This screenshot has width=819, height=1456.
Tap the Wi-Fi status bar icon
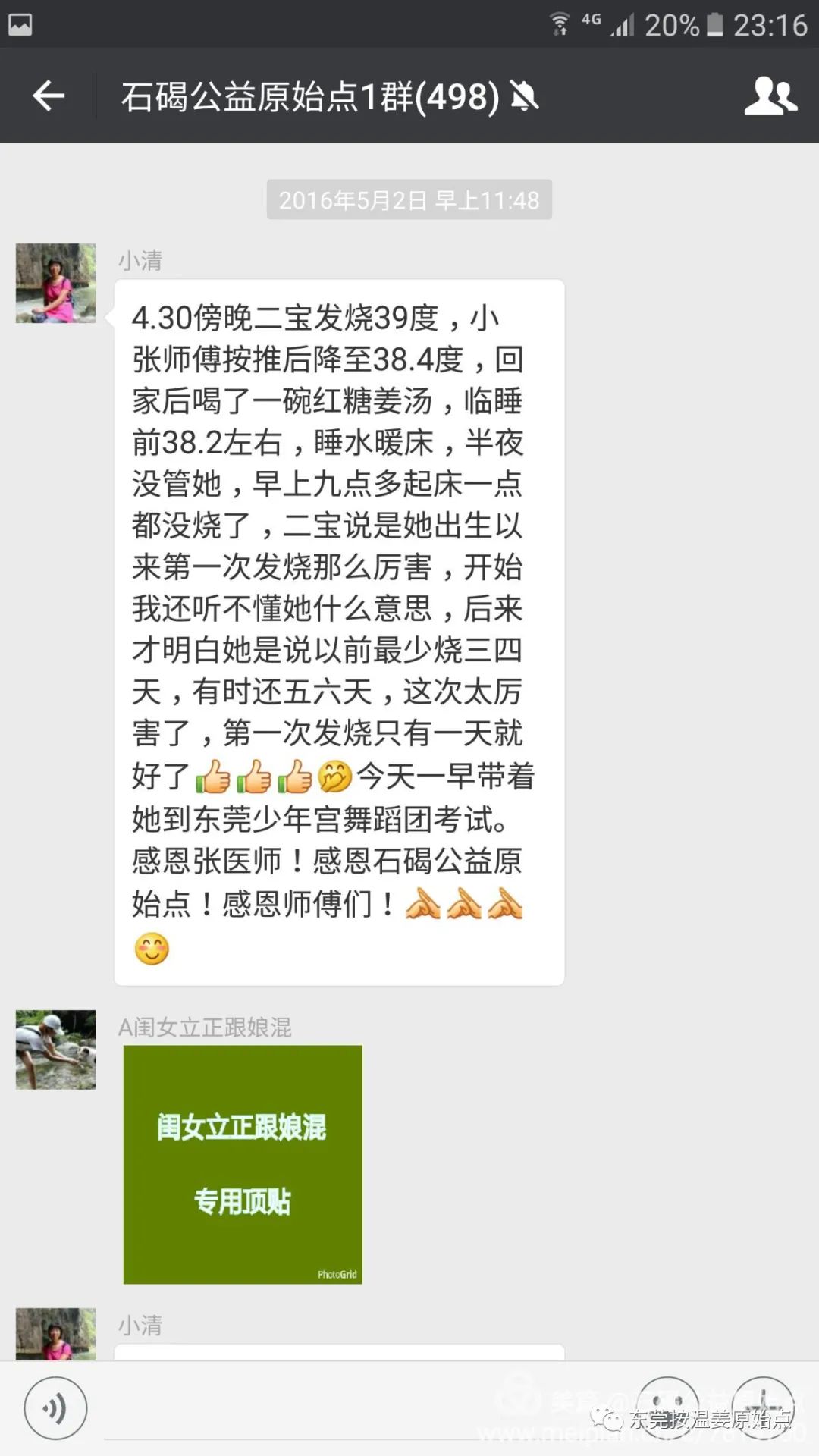560,23
